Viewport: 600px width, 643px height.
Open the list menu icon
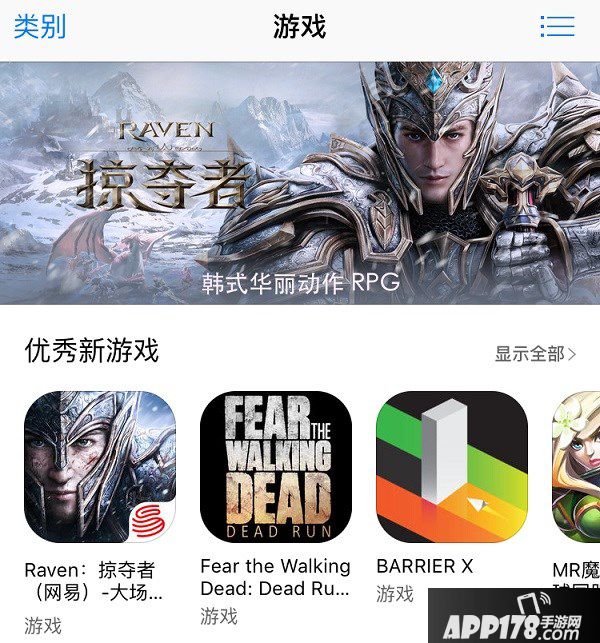557,27
